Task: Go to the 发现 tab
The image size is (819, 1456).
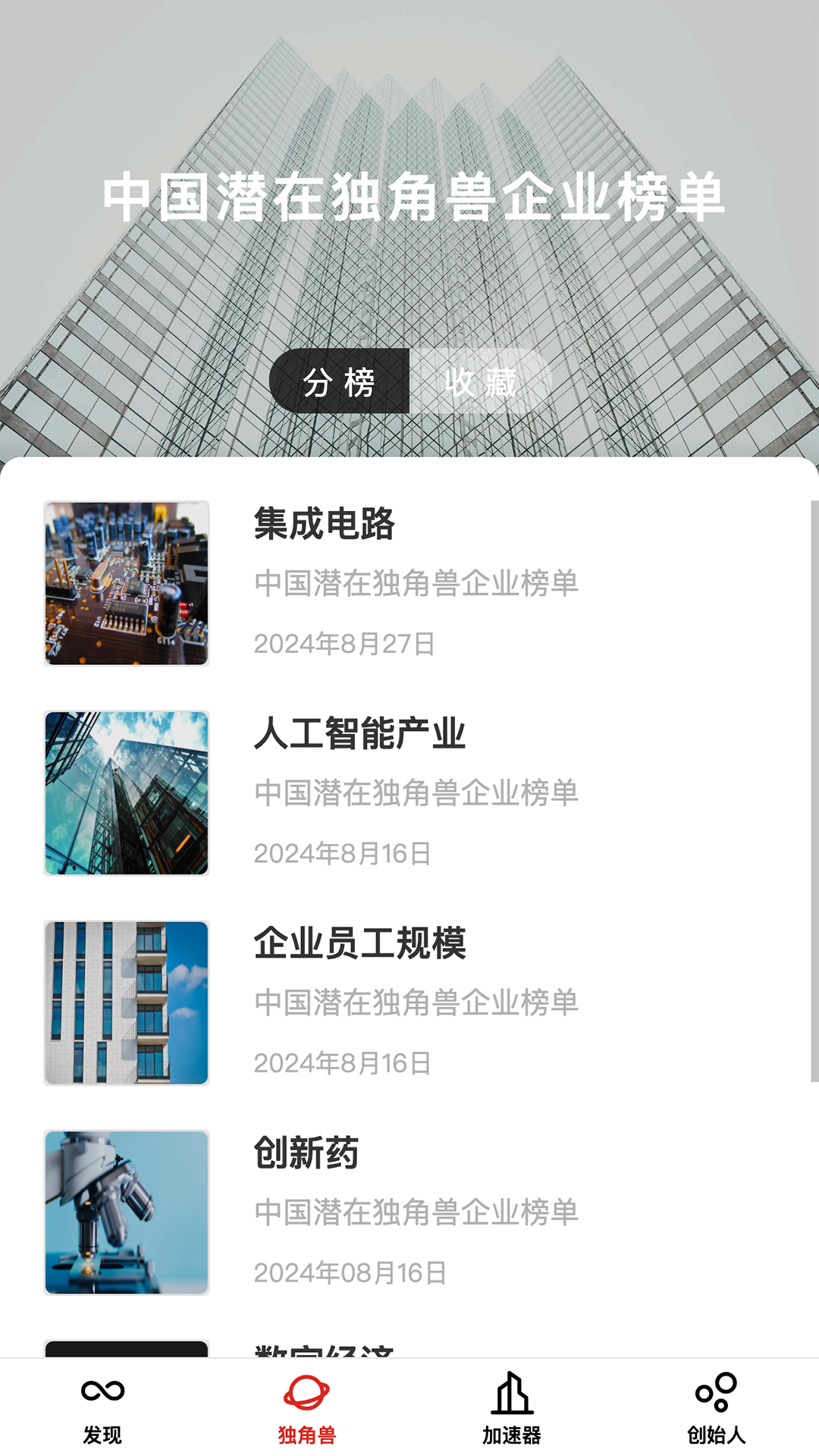Action: (x=102, y=1407)
